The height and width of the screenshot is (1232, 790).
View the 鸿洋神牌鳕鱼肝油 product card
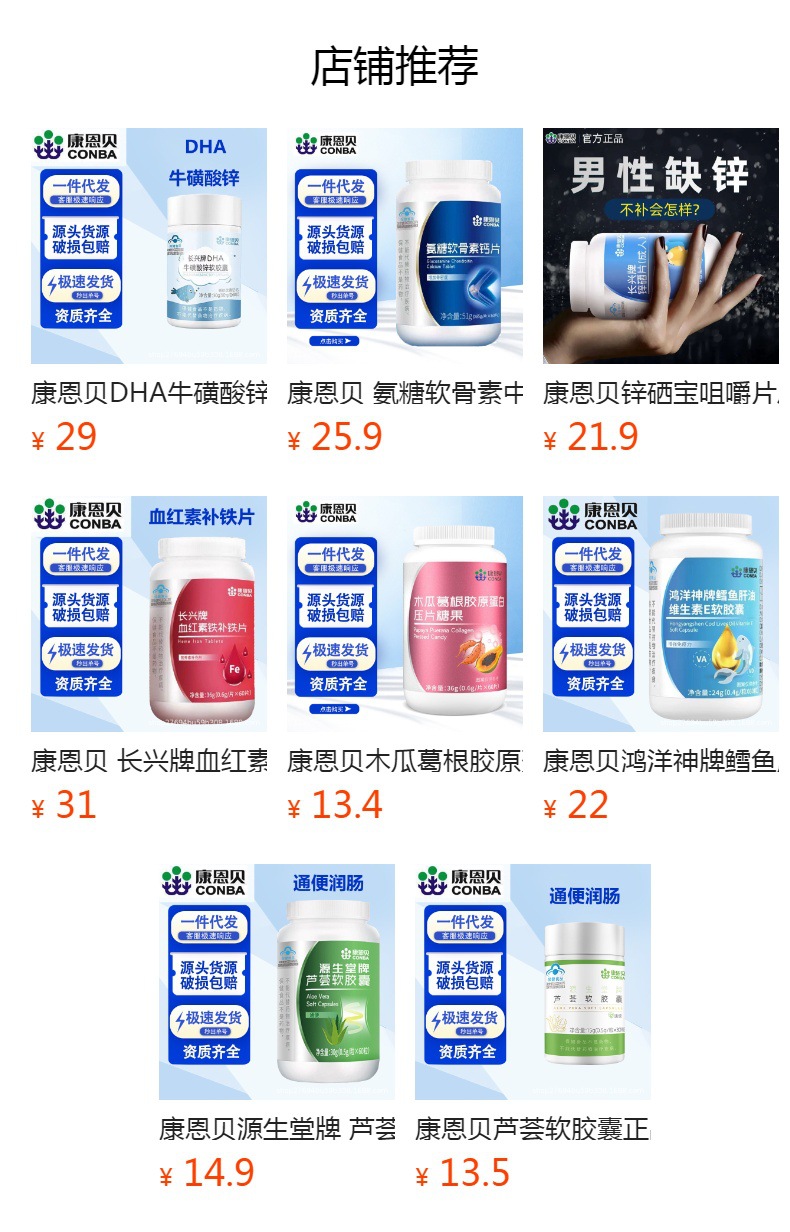point(661,614)
